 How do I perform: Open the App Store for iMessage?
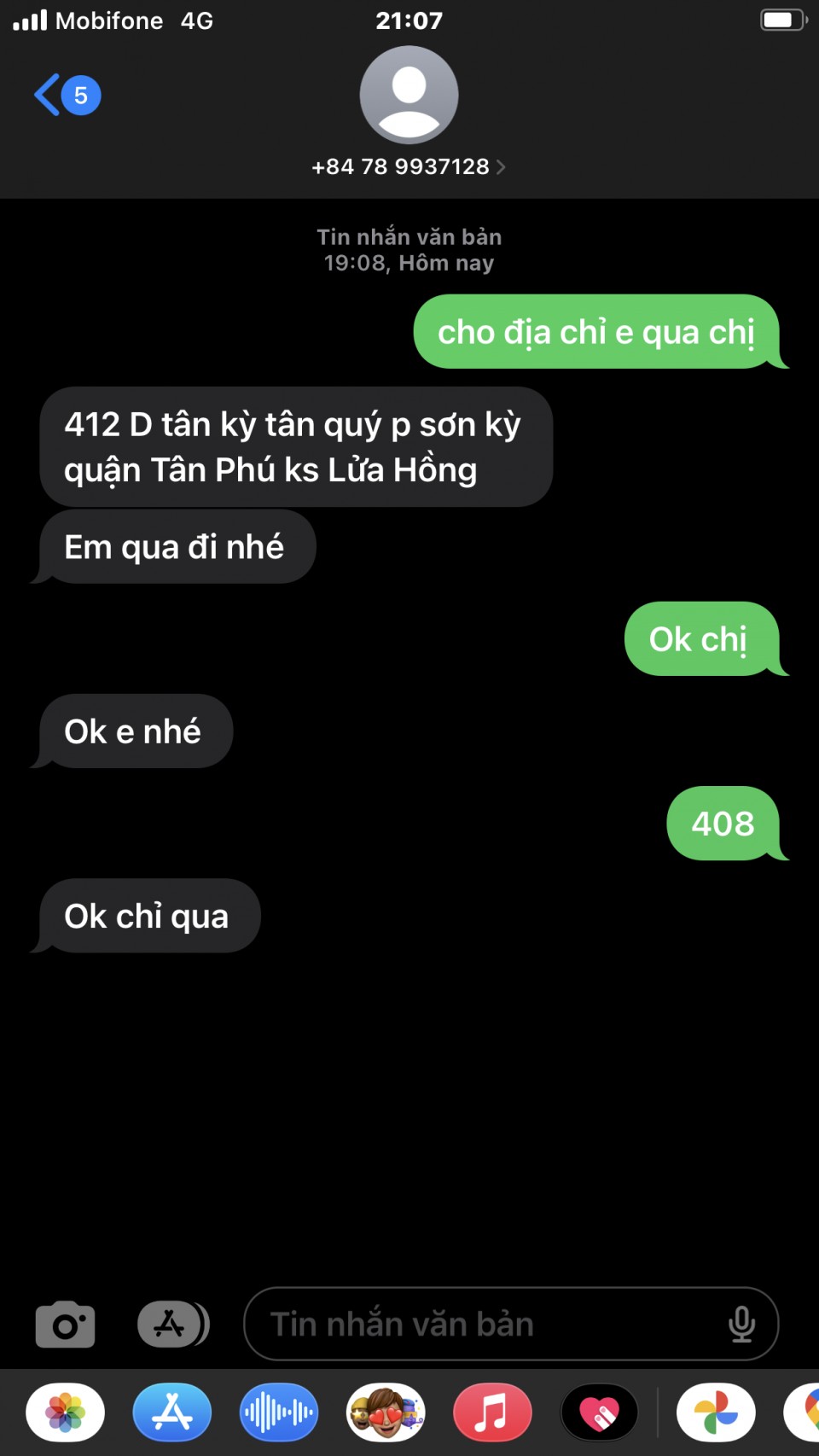point(172,1412)
